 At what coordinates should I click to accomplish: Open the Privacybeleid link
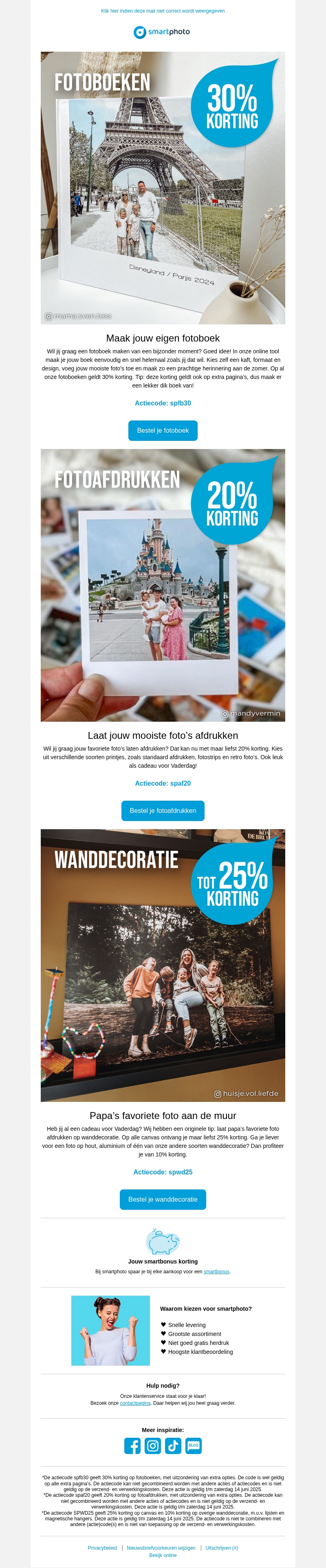tap(102, 1548)
